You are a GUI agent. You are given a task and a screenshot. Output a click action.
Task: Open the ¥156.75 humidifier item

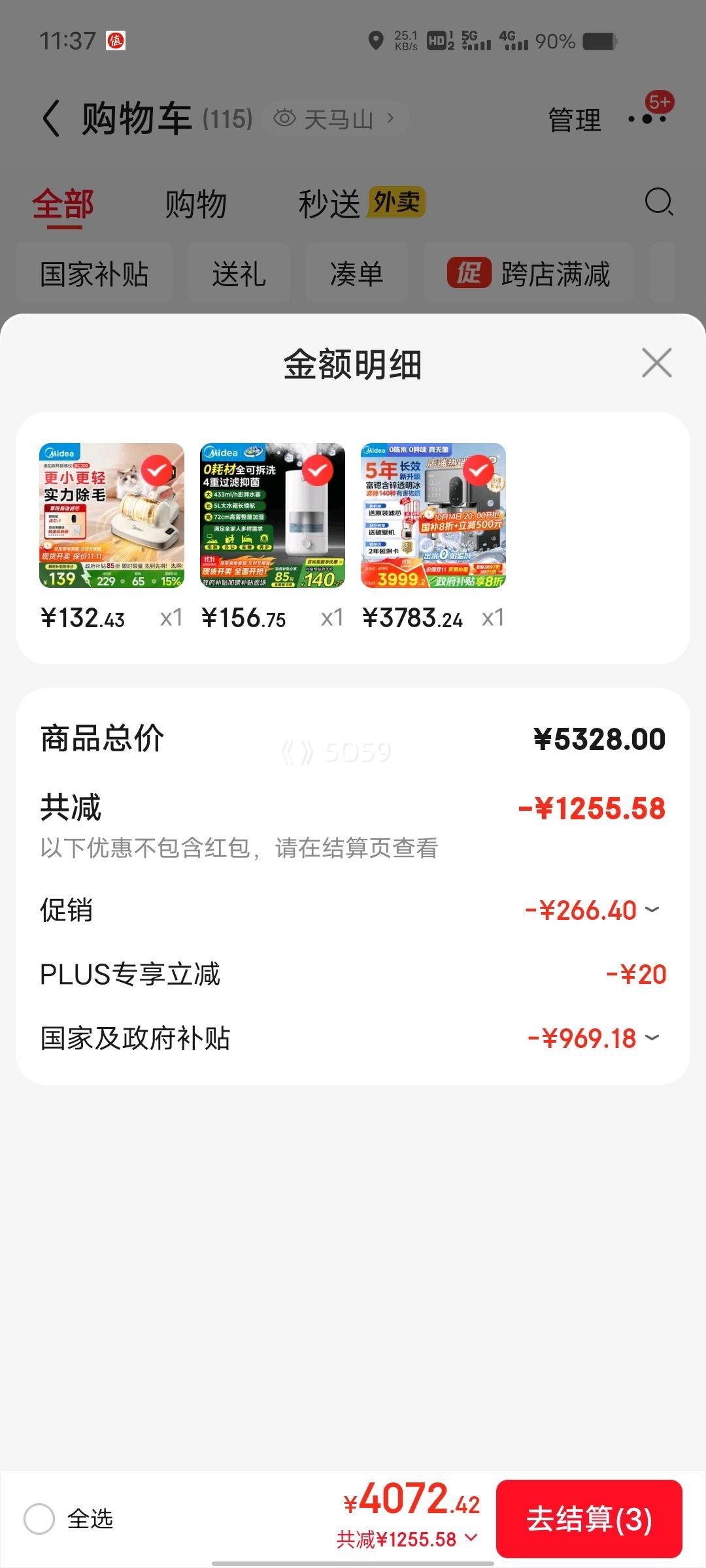pos(273,515)
